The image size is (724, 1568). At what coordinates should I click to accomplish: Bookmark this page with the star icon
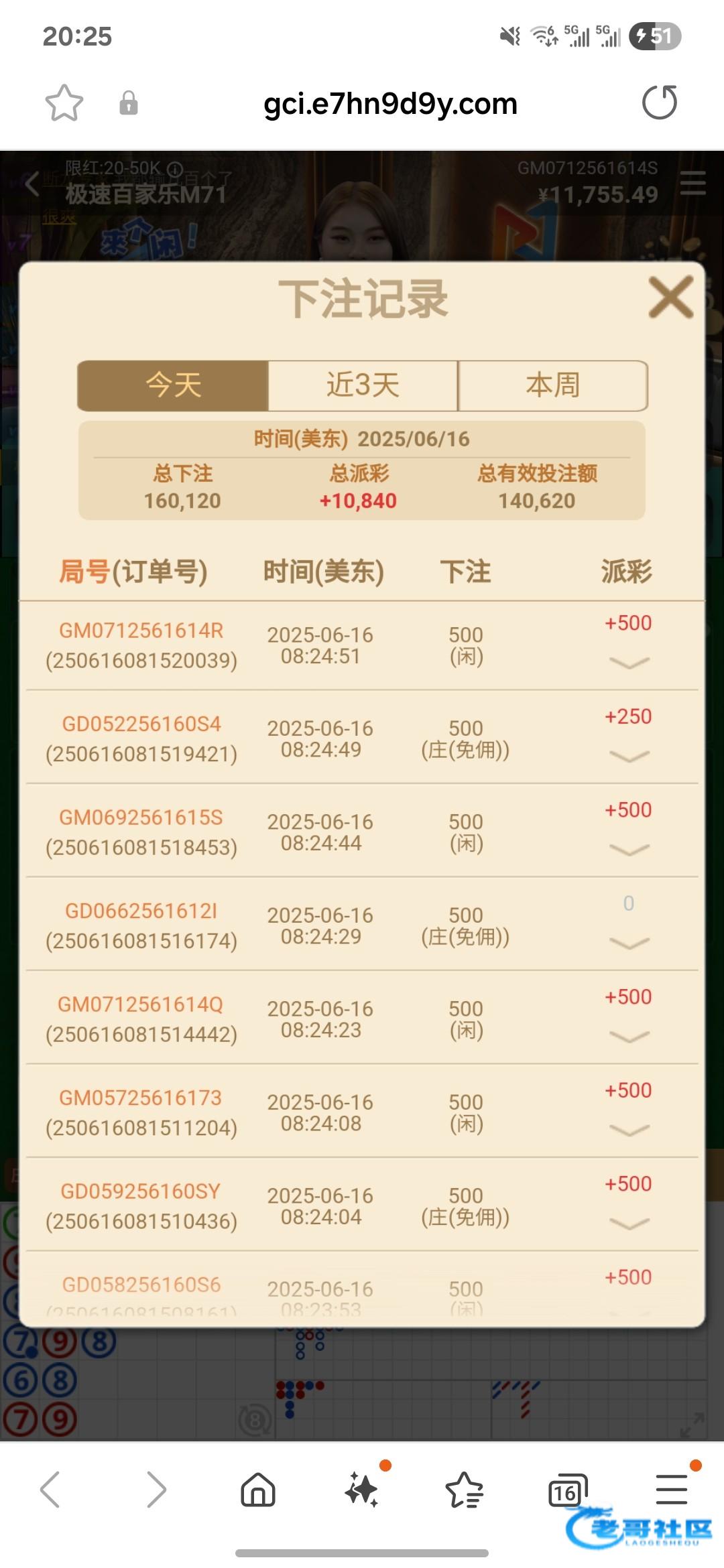(x=64, y=103)
